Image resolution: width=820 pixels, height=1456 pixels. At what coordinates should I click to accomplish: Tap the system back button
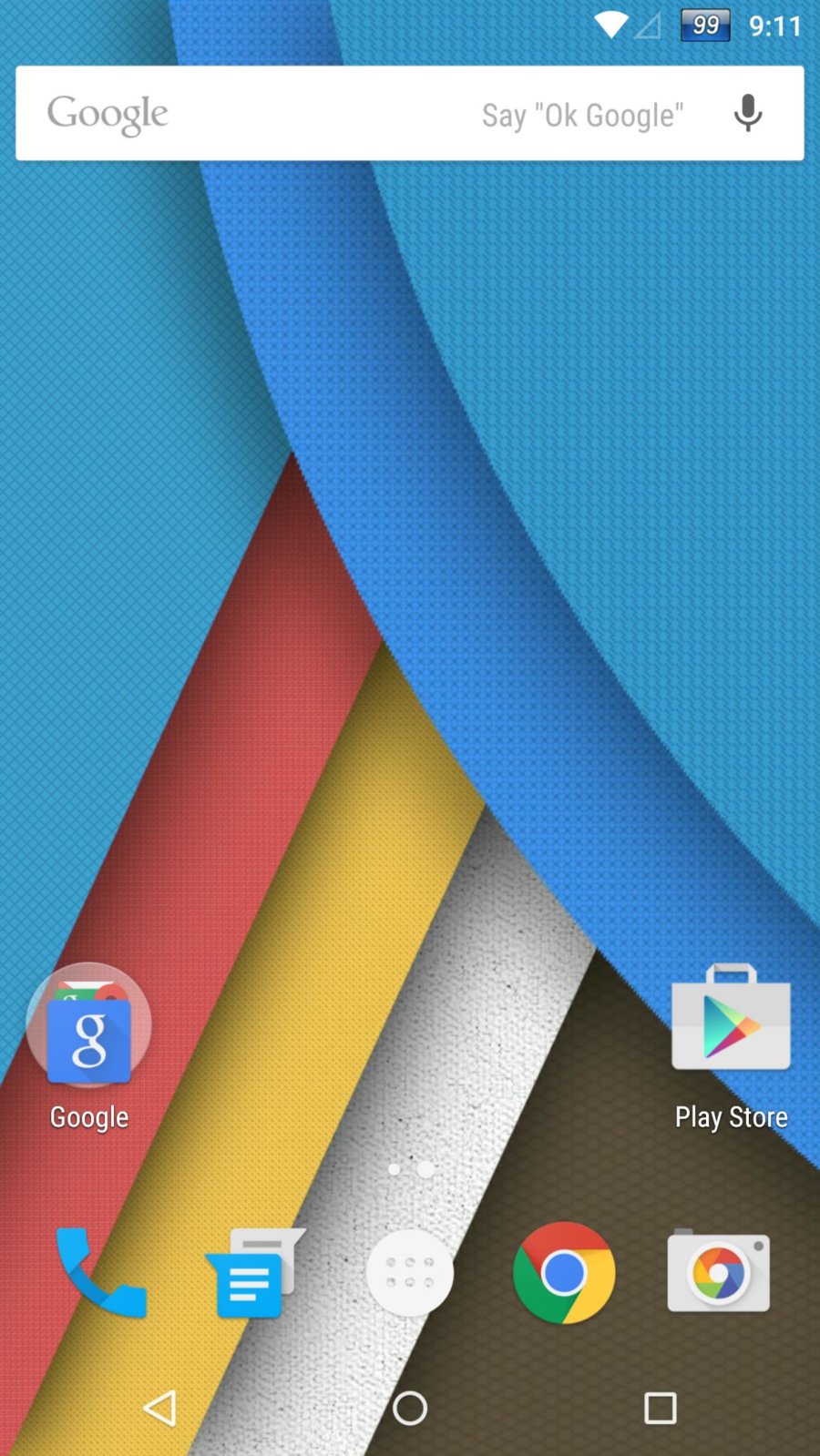tap(160, 1408)
